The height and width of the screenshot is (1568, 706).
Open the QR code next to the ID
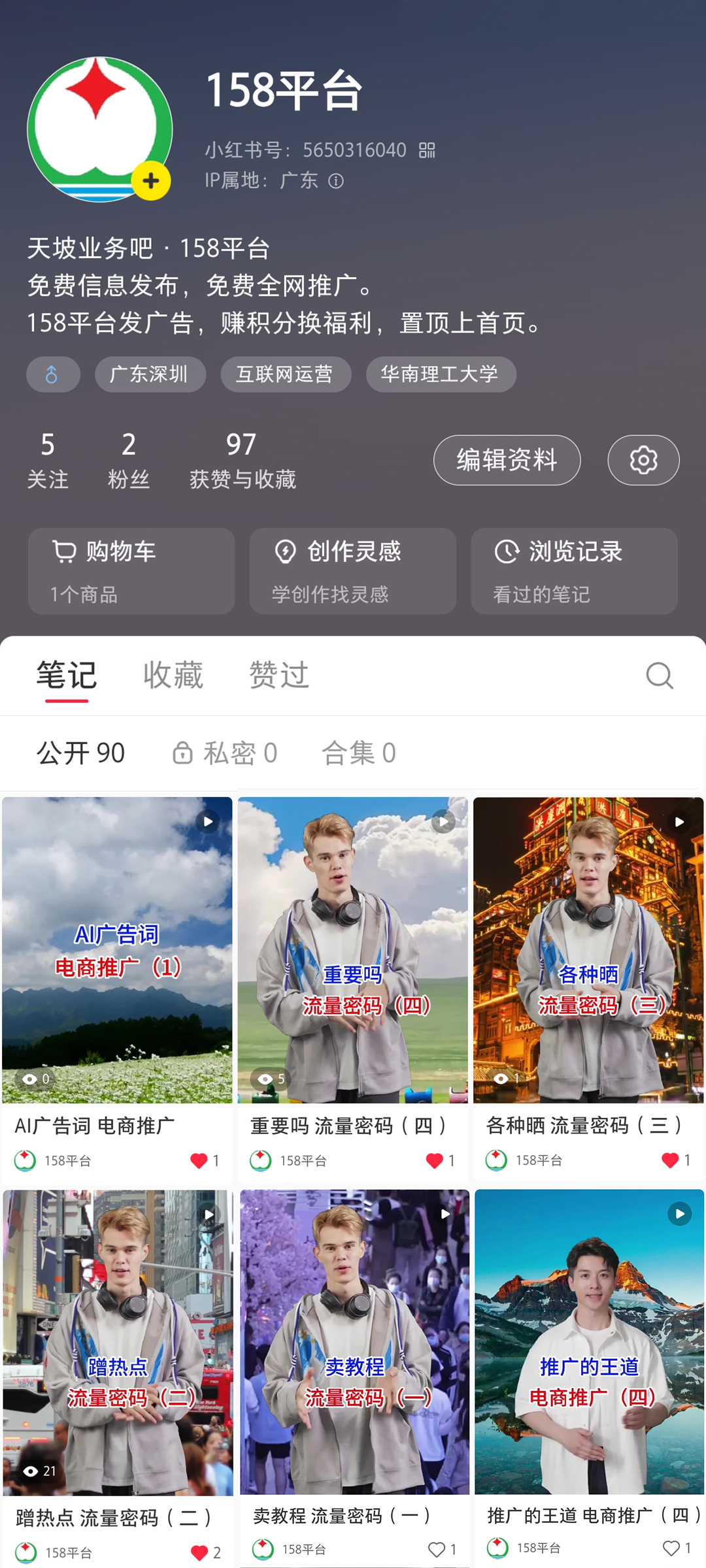point(427,150)
